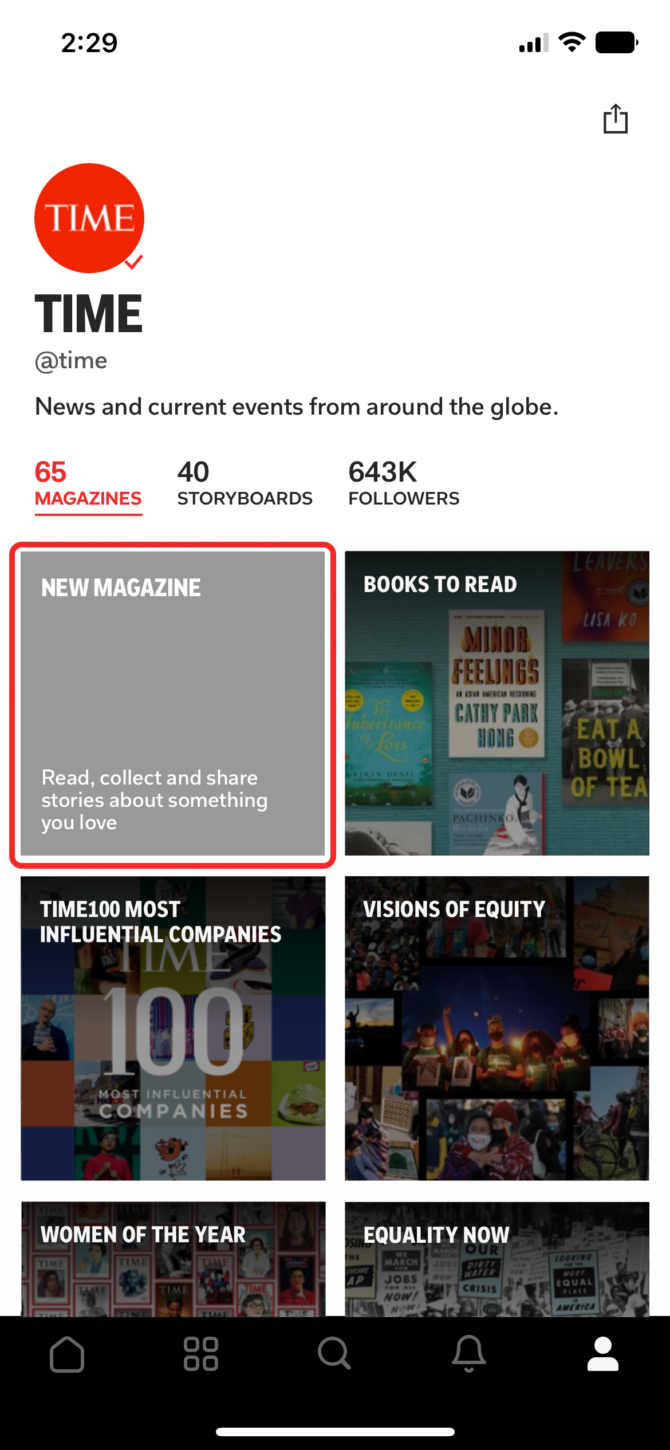This screenshot has height=1450, width=670.
Task: Create a New Magazine
Action: (173, 703)
